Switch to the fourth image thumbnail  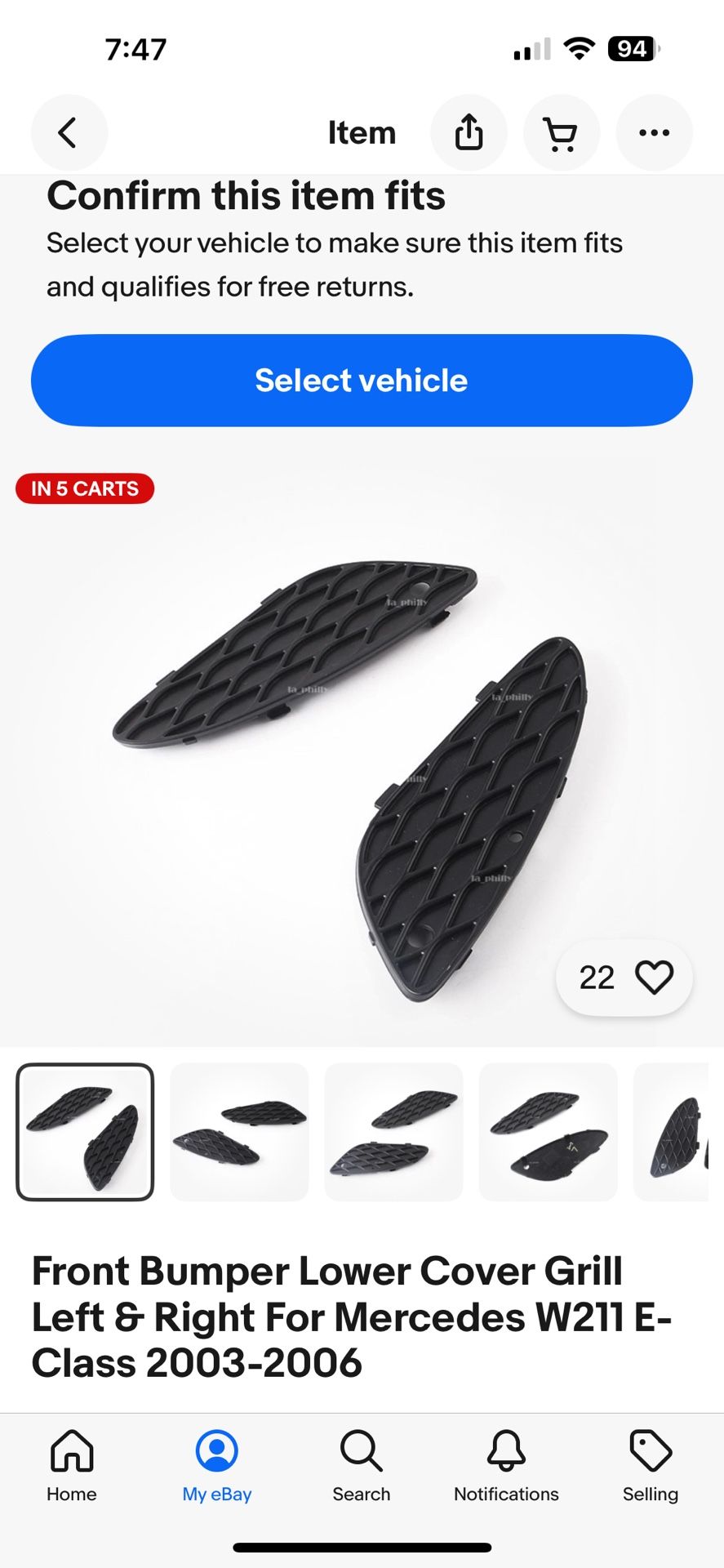click(548, 1132)
